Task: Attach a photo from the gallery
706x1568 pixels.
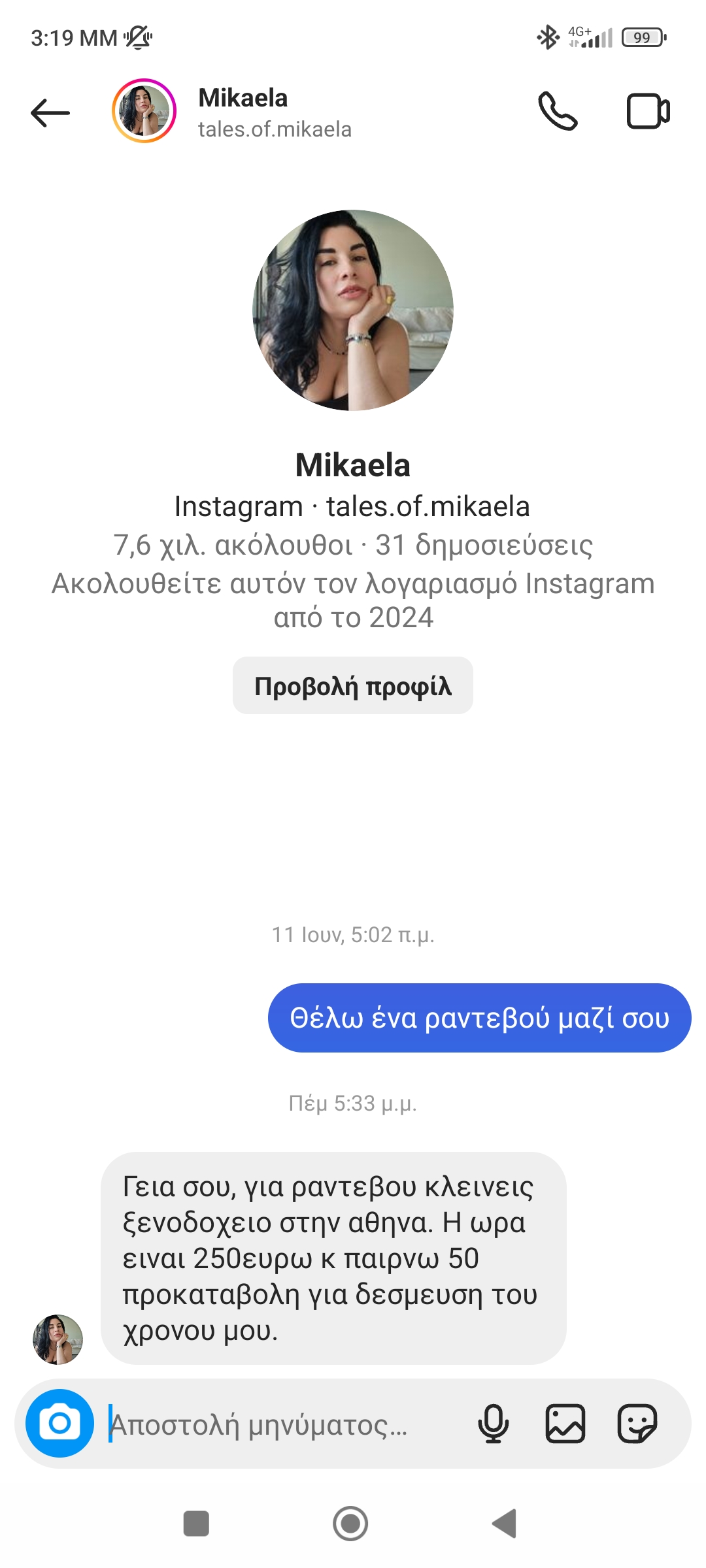Action: [x=565, y=1423]
